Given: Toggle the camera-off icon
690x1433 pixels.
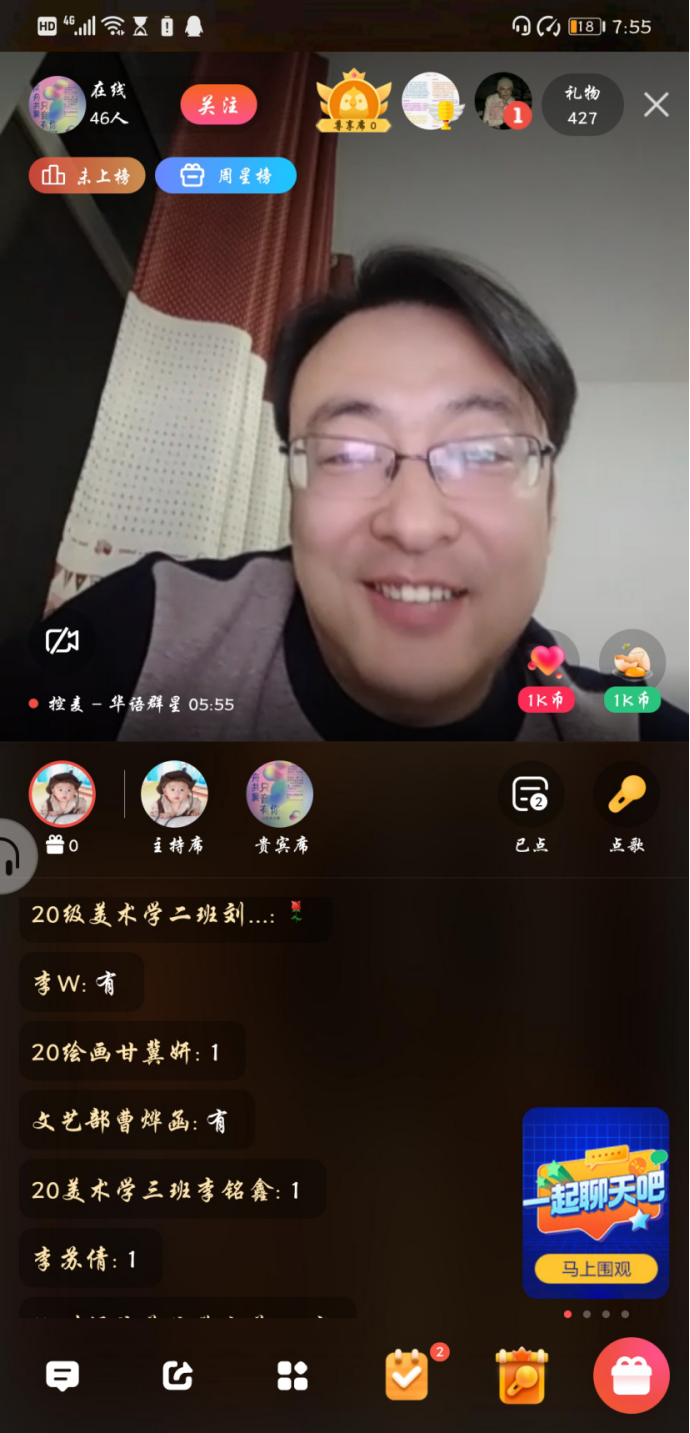Looking at the screenshot, I should coord(62,641).
